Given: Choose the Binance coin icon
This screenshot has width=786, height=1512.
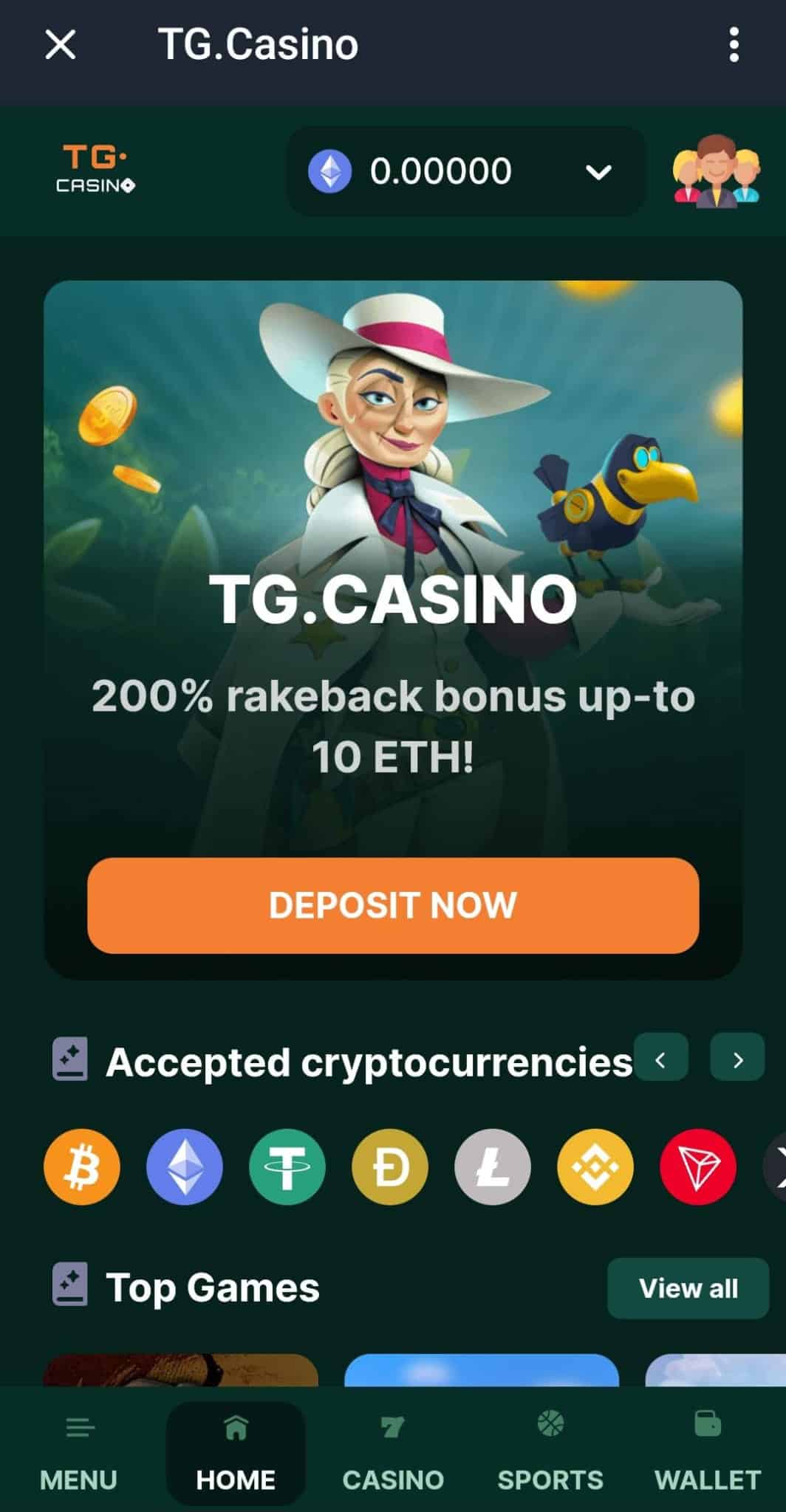Looking at the screenshot, I should tap(595, 1166).
